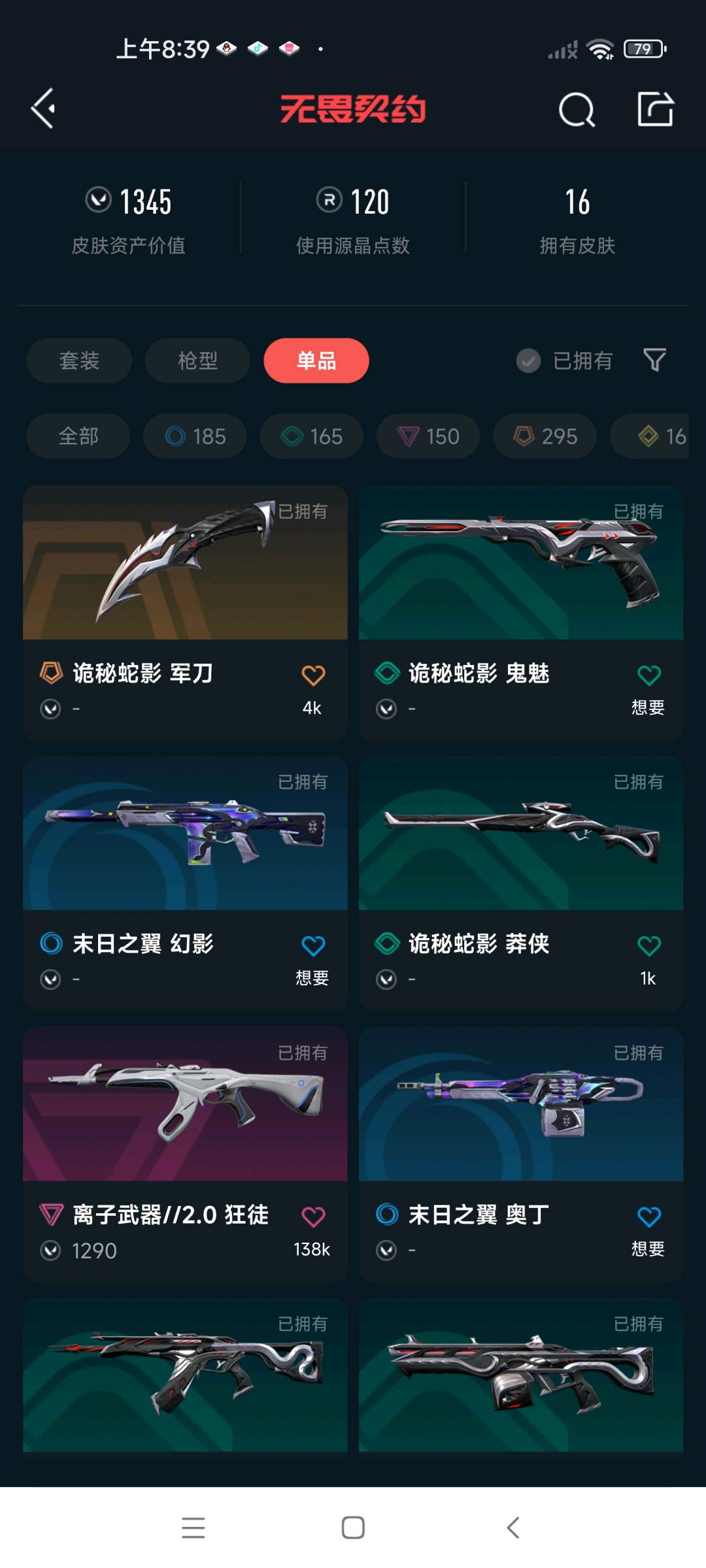Switch to the 枪型 tab
Viewport: 706px width, 1568px height.
click(x=197, y=361)
